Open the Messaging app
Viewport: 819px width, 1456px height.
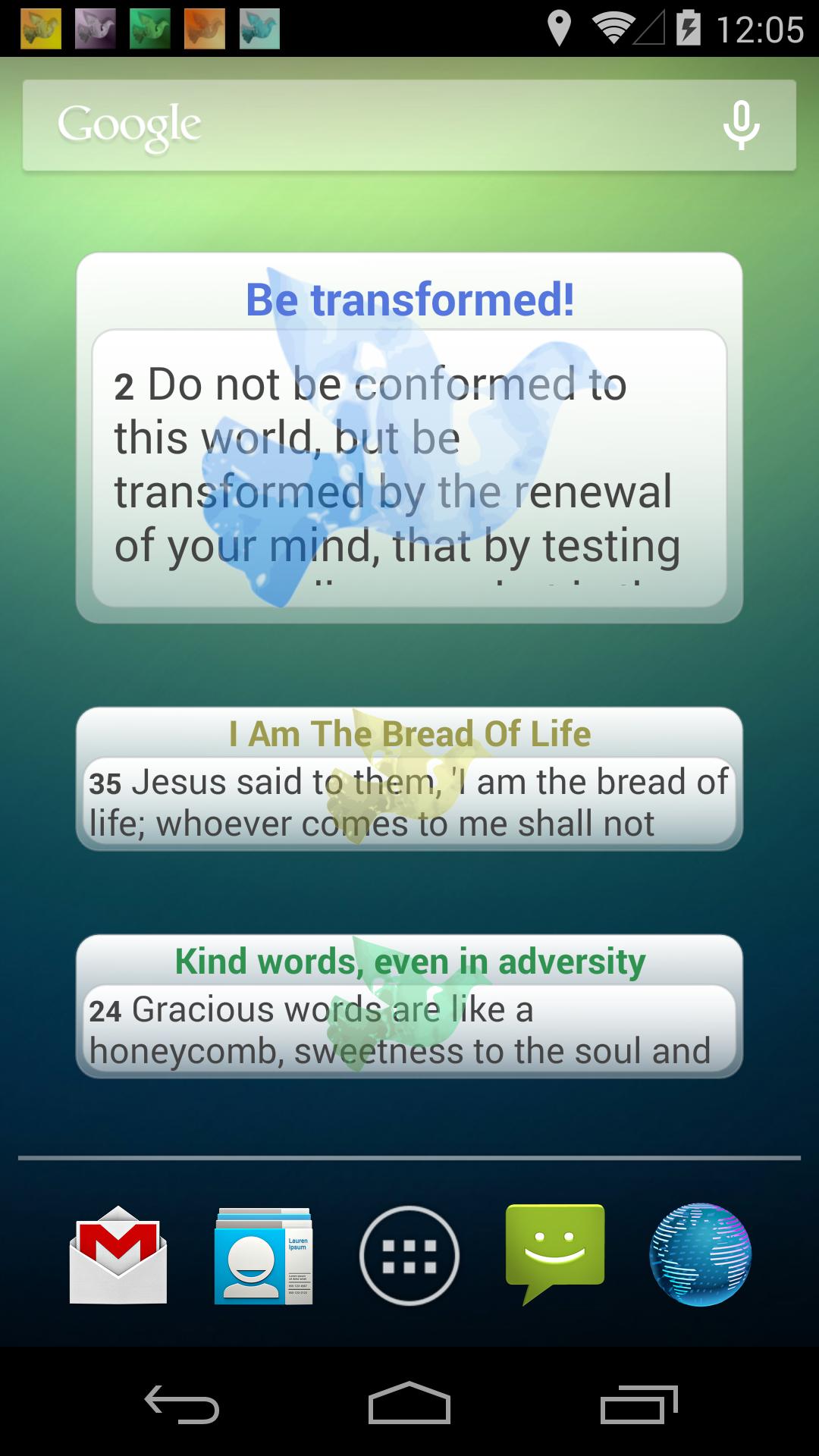pos(555,1251)
